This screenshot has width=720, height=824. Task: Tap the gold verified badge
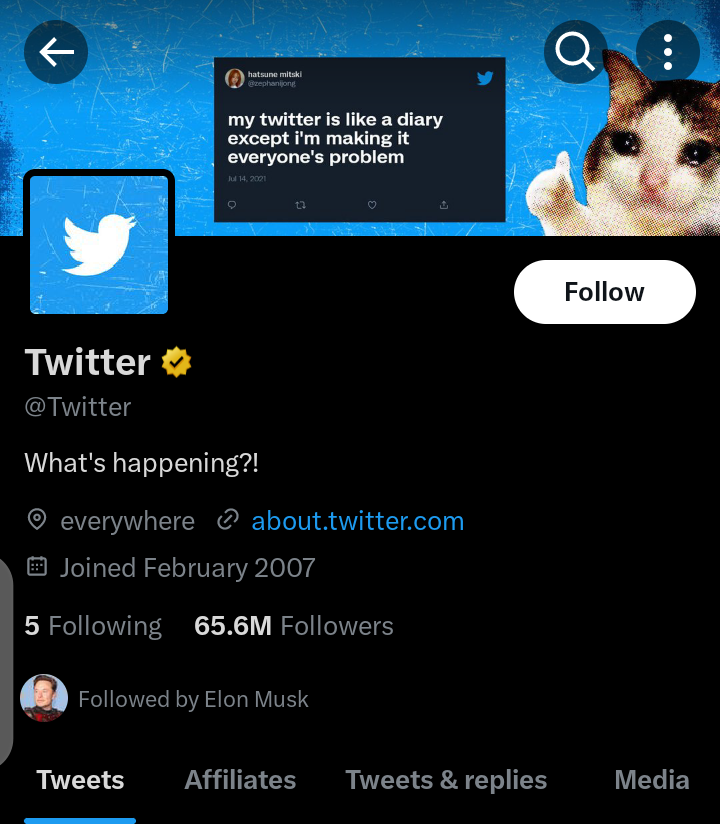177,362
